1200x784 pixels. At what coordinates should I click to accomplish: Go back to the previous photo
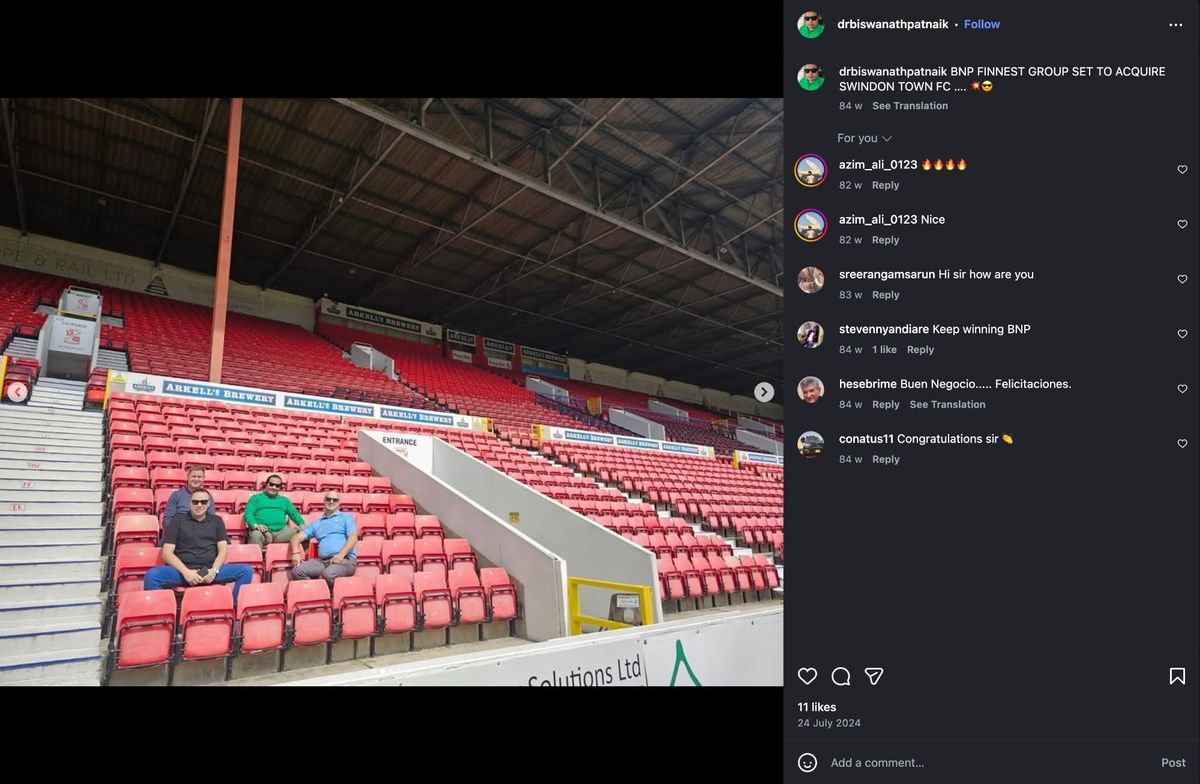(x=17, y=392)
